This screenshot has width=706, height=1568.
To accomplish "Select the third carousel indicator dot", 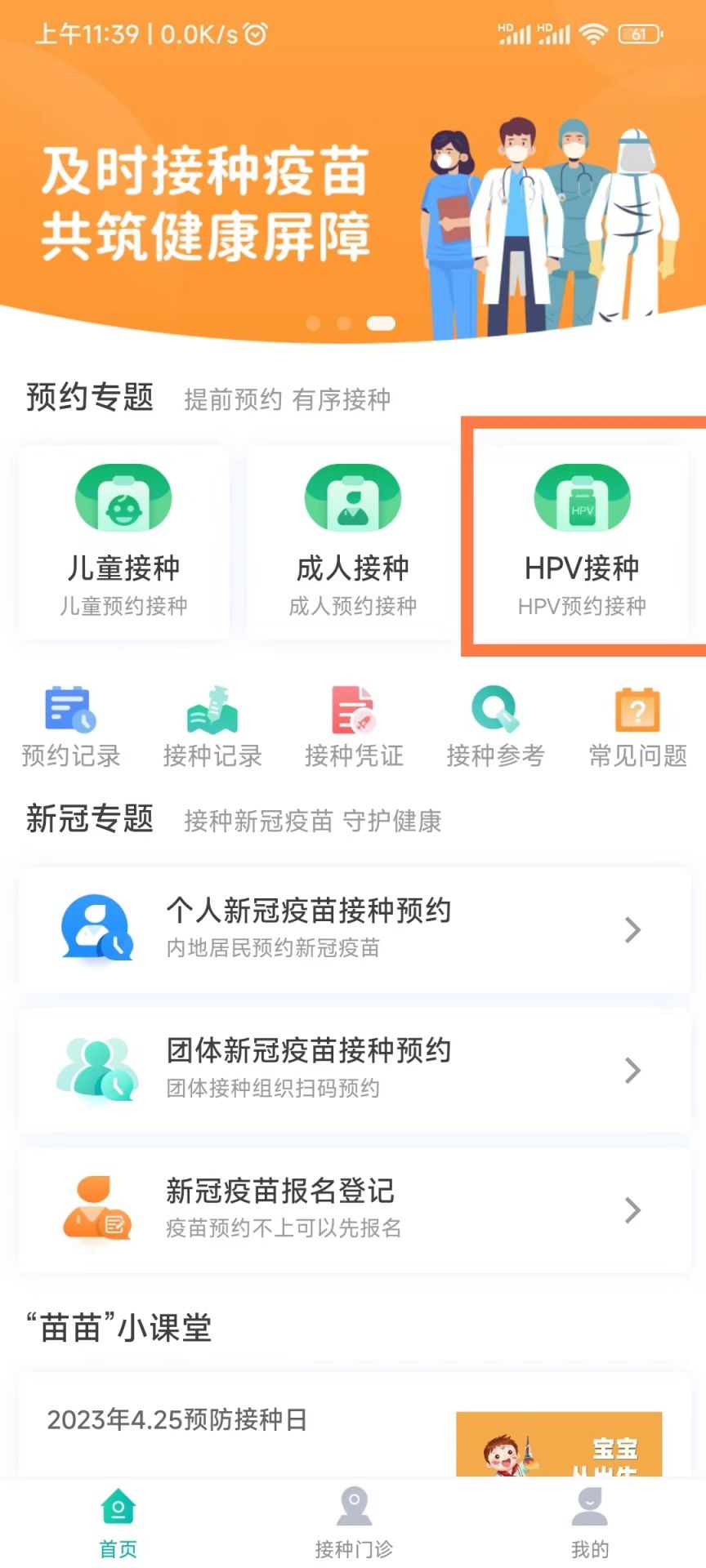I will (381, 323).
